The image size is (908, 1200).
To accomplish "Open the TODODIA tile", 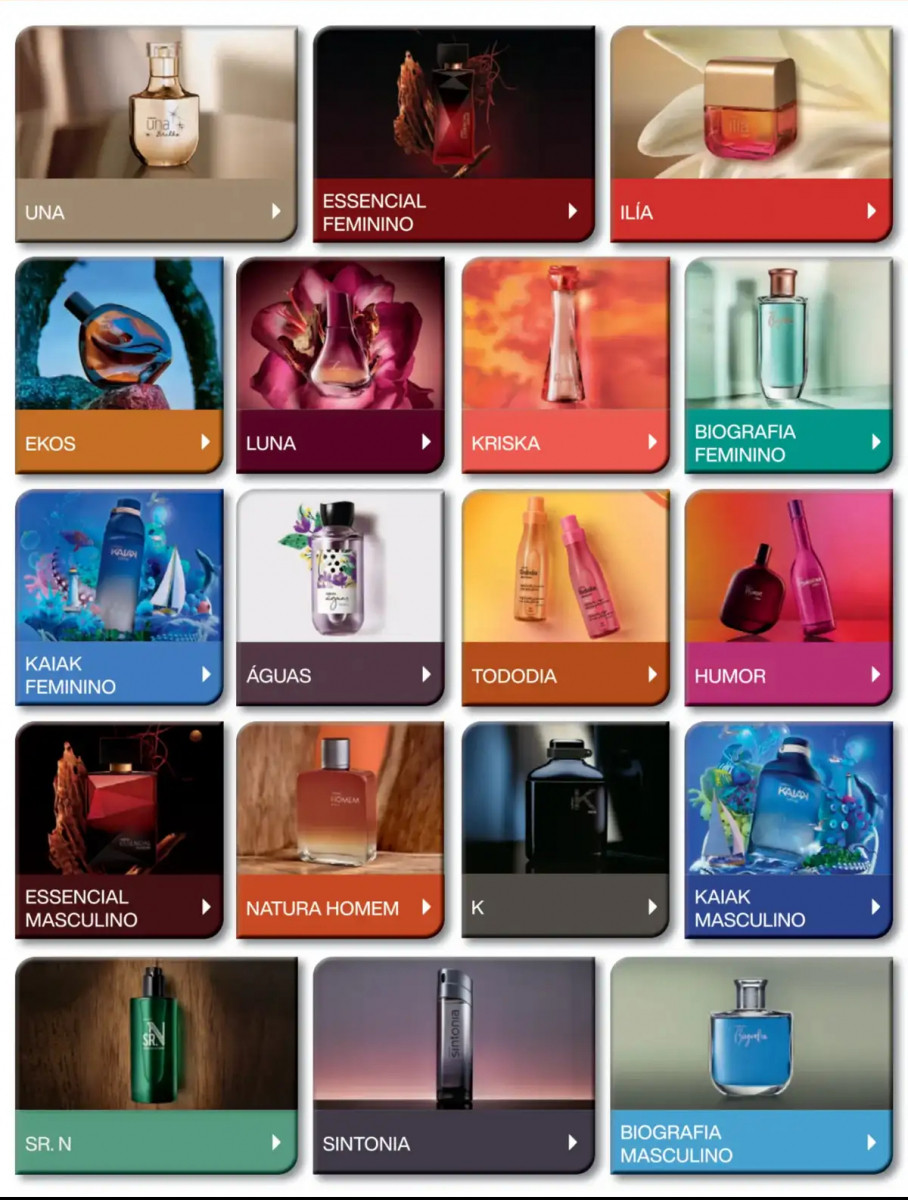I will click(x=564, y=597).
